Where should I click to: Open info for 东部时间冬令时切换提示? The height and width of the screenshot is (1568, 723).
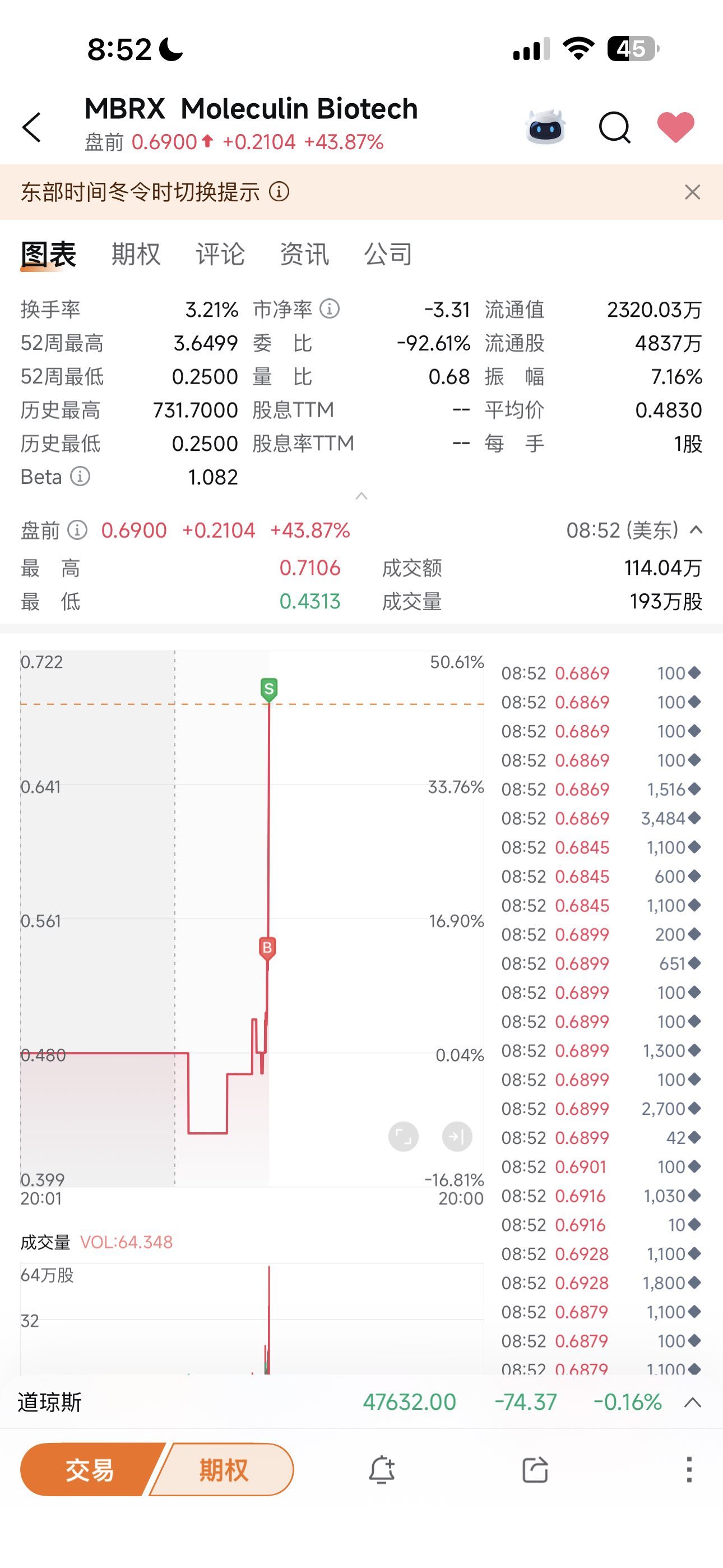pos(279,192)
